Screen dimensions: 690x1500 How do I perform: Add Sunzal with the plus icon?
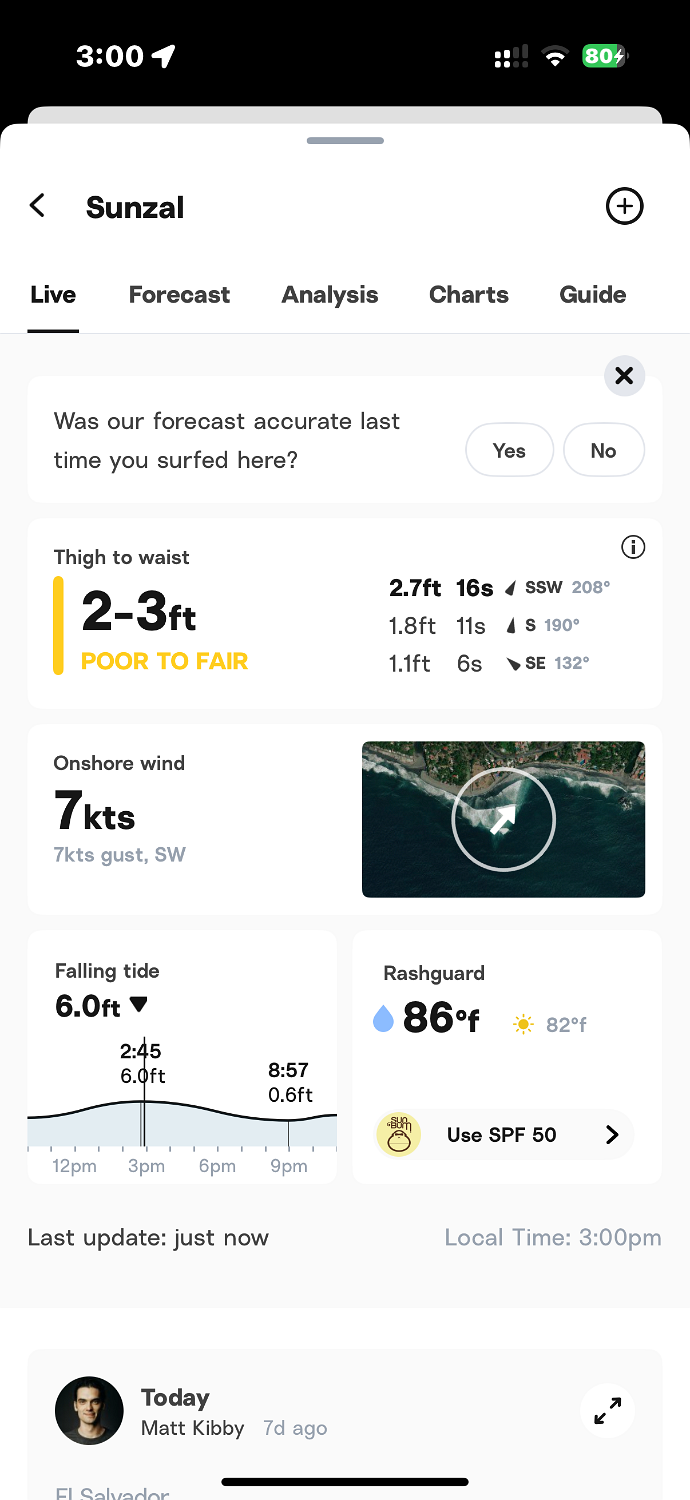click(x=625, y=206)
